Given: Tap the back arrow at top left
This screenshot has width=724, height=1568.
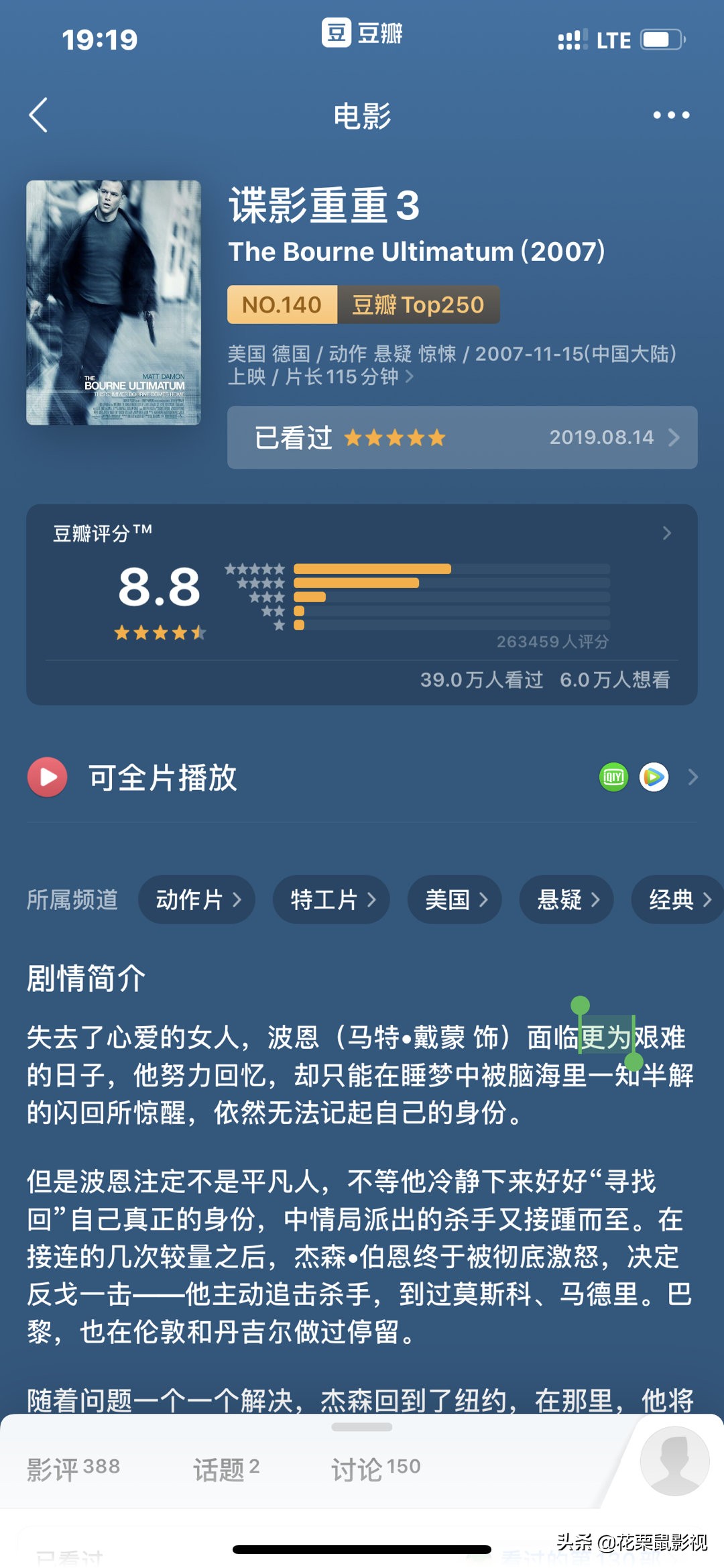Looking at the screenshot, I should 38,115.
